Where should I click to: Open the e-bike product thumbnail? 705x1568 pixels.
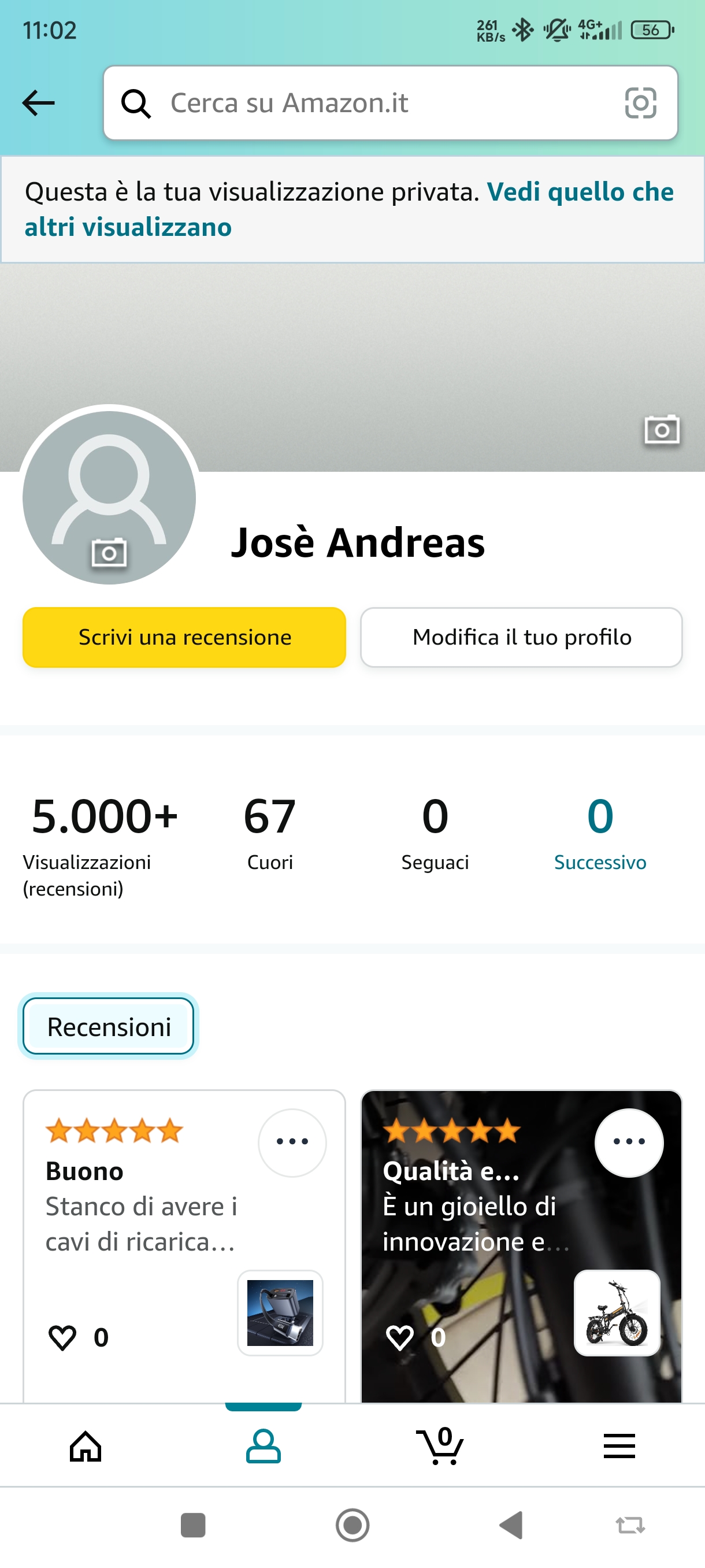(x=617, y=1312)
